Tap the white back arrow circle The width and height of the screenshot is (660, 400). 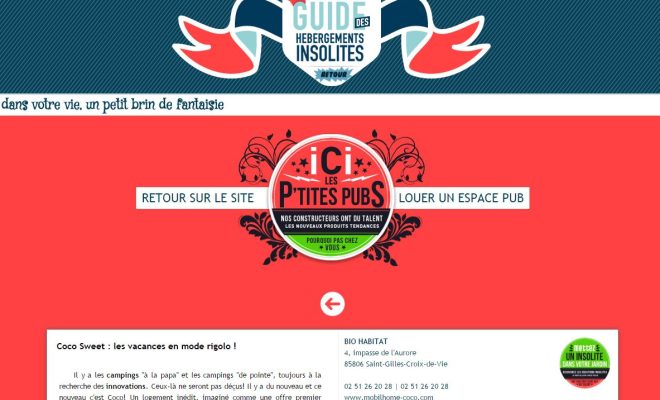coord(332,303)
